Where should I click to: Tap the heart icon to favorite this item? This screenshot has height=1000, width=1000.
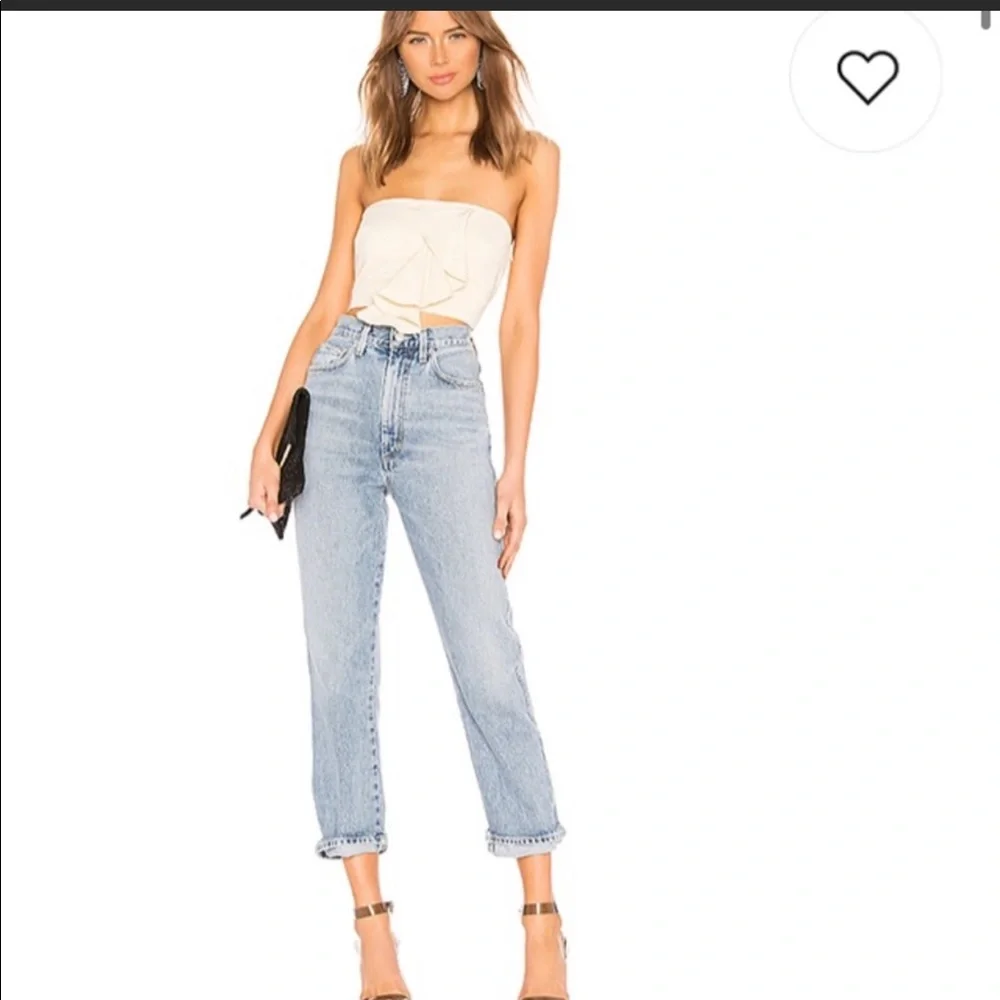tap(867, 77)
